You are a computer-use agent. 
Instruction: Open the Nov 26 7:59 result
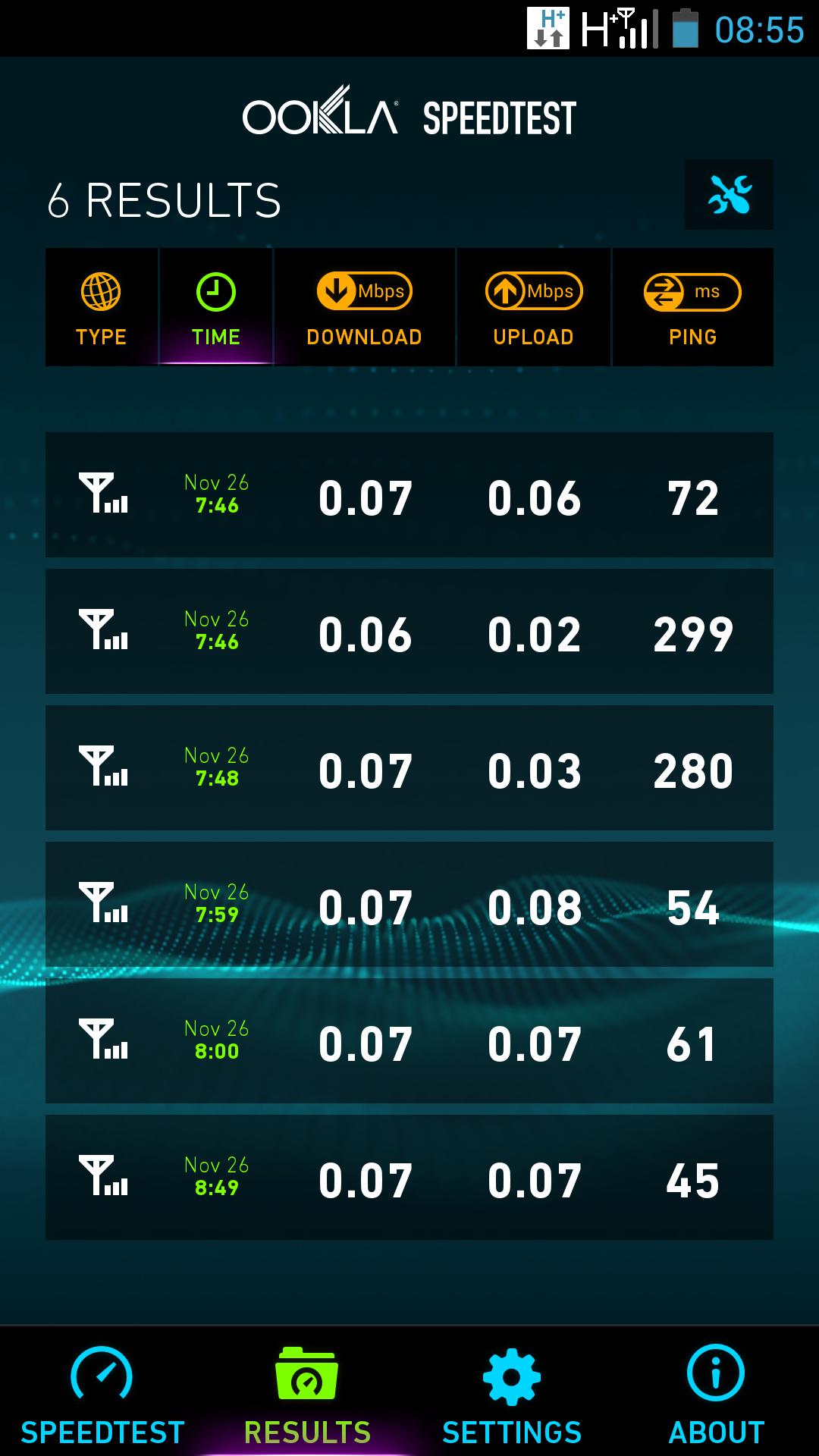coord(409,905)
